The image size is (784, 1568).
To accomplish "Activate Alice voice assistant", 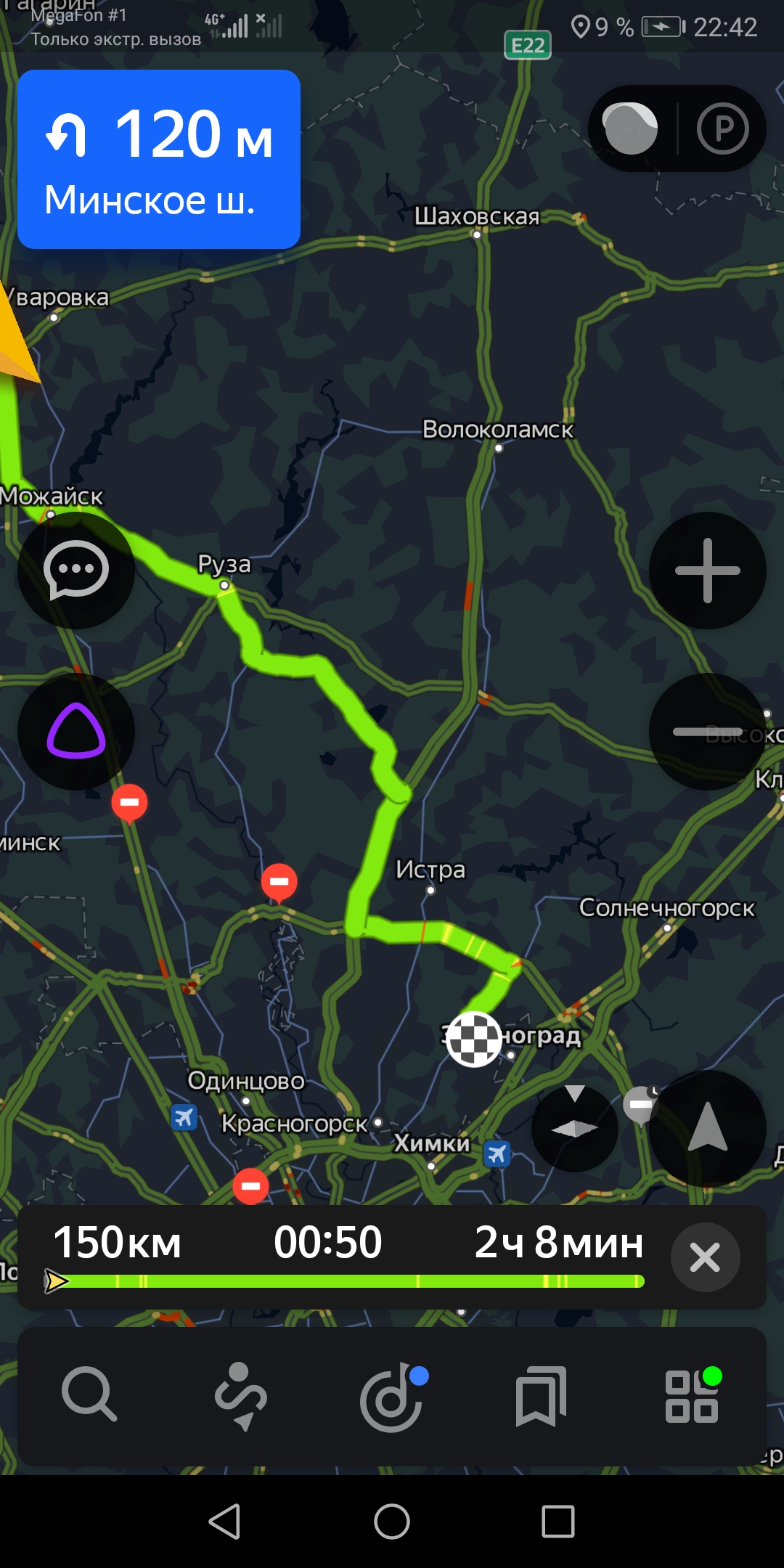I will pyautogui.click(x=76, y=732).
